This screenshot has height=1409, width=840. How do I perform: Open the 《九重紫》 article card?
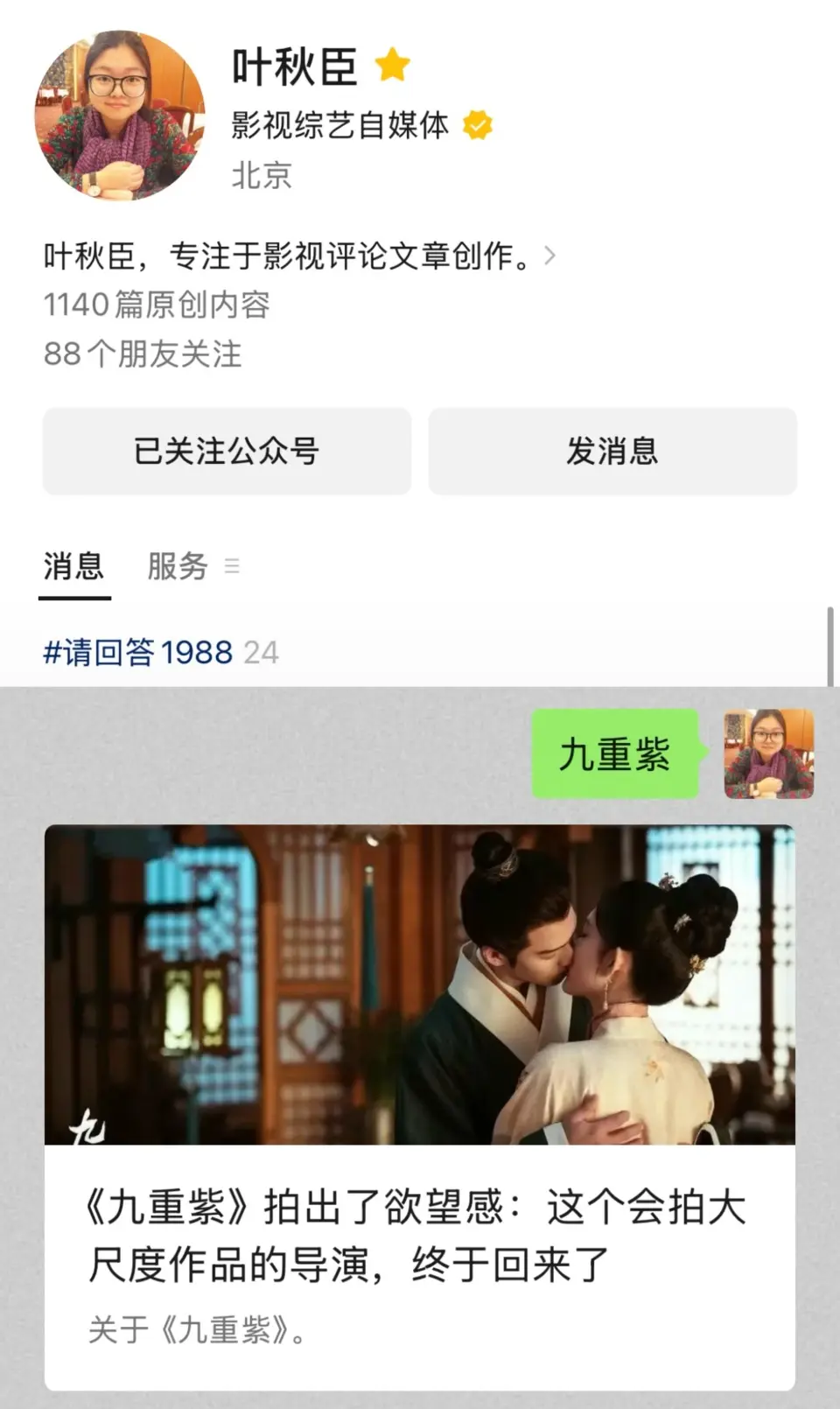(419, 1106)
